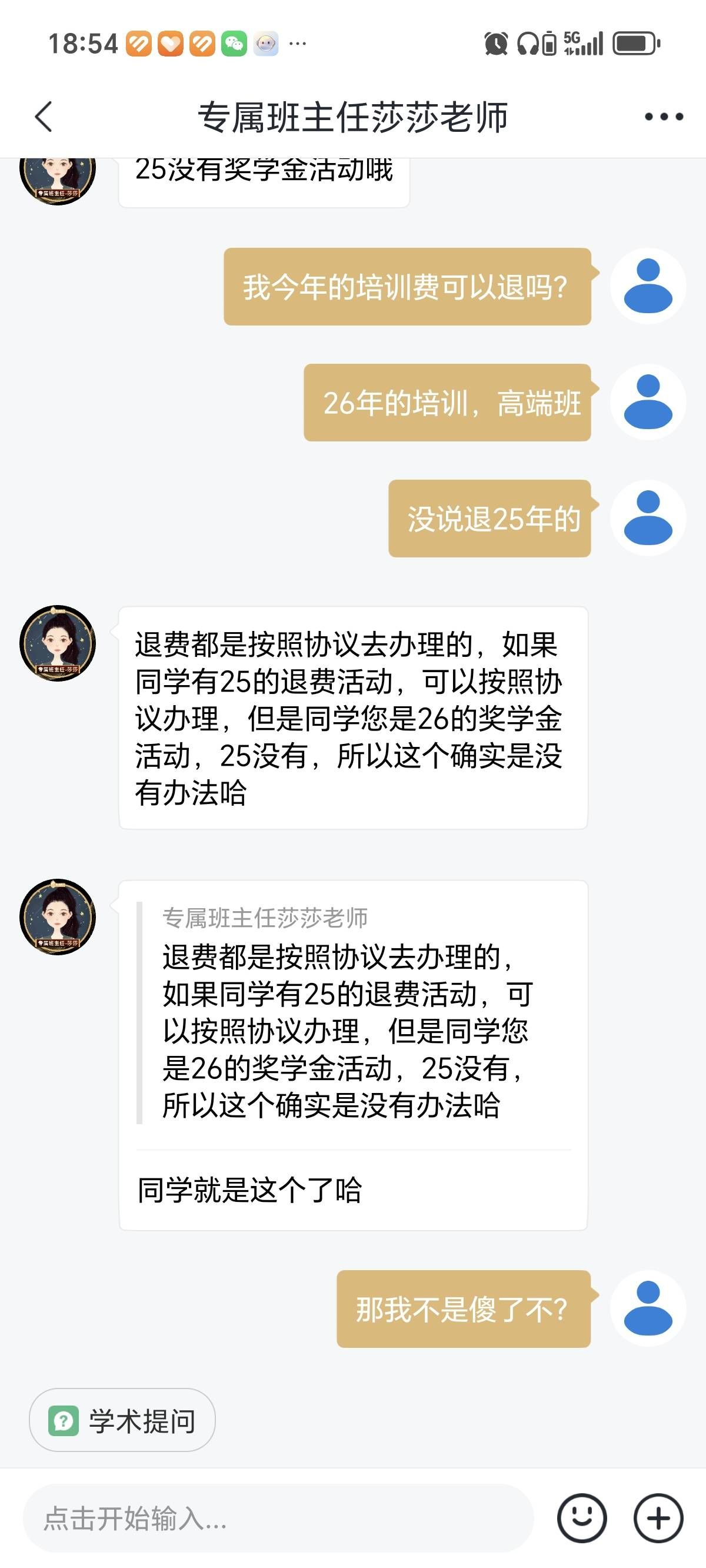Open the emoji picker
Screen dimensions: 706x1568
click(581, 1518)
